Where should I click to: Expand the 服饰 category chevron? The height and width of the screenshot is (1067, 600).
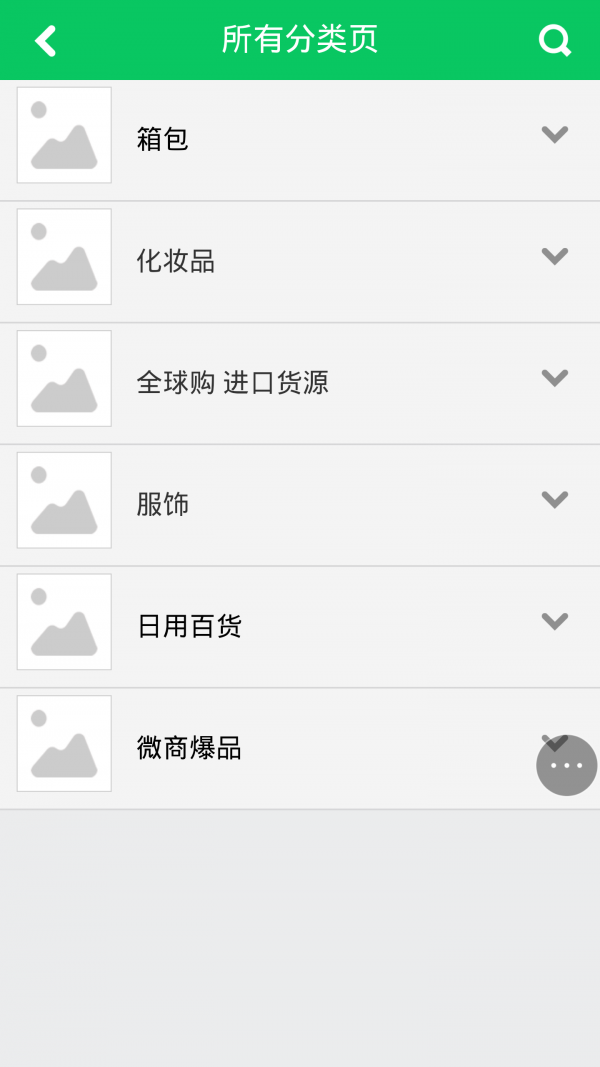point(554,499)
